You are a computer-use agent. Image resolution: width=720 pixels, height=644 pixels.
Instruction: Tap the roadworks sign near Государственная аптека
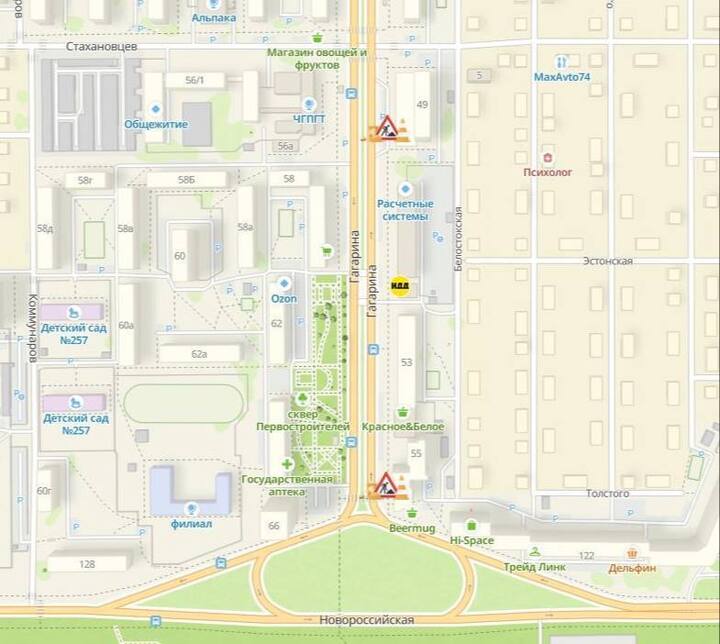[386, 485]
